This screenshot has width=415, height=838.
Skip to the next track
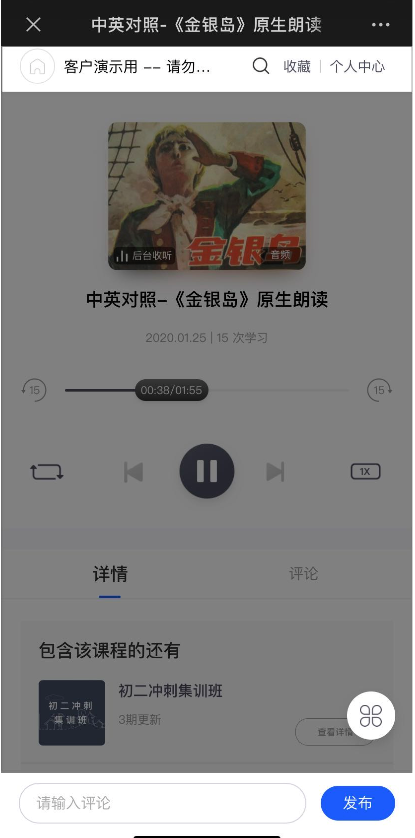pyautogui.click(x=275, y=472)
